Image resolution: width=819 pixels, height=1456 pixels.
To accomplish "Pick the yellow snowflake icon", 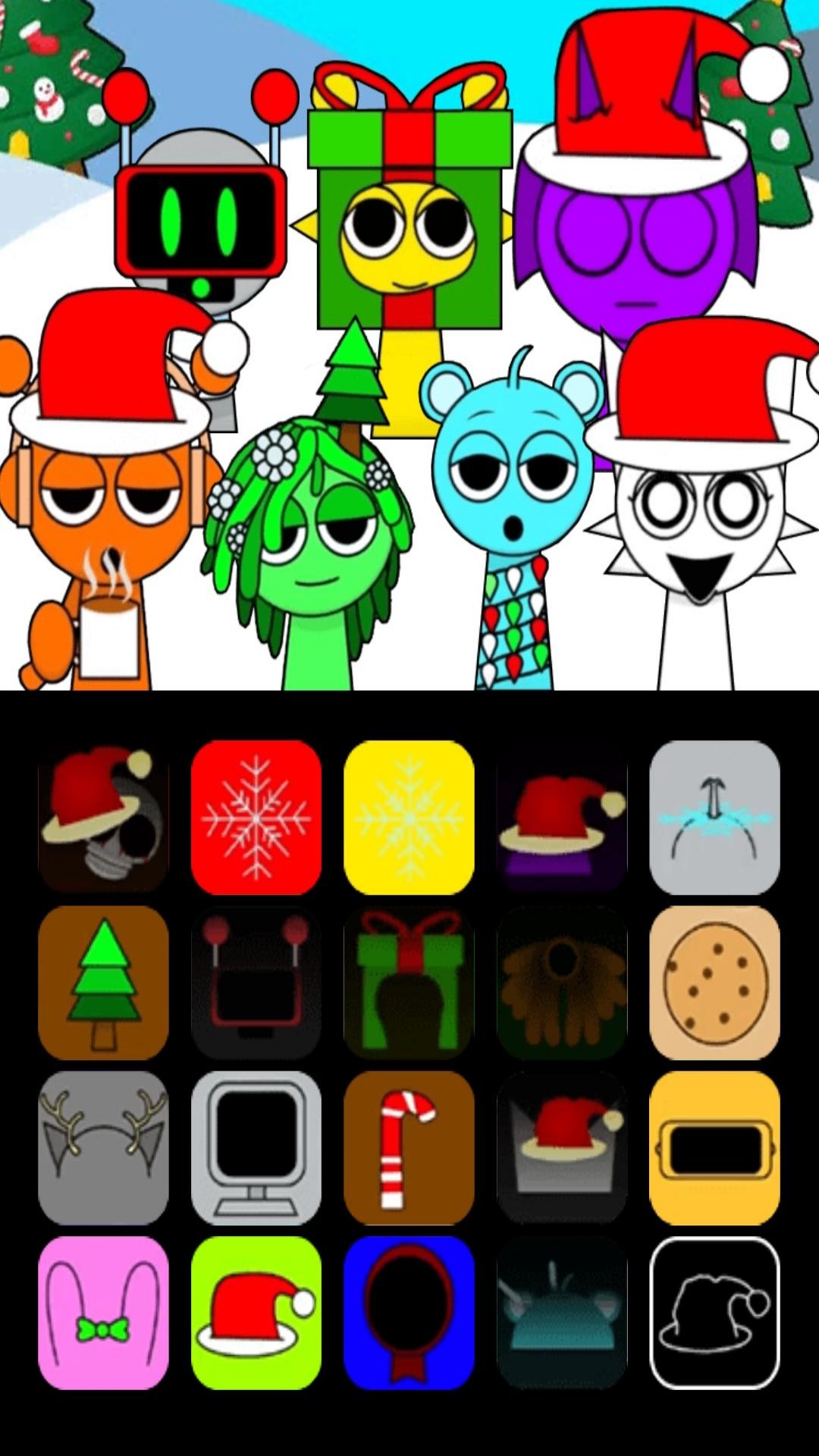I will (409, 817).
